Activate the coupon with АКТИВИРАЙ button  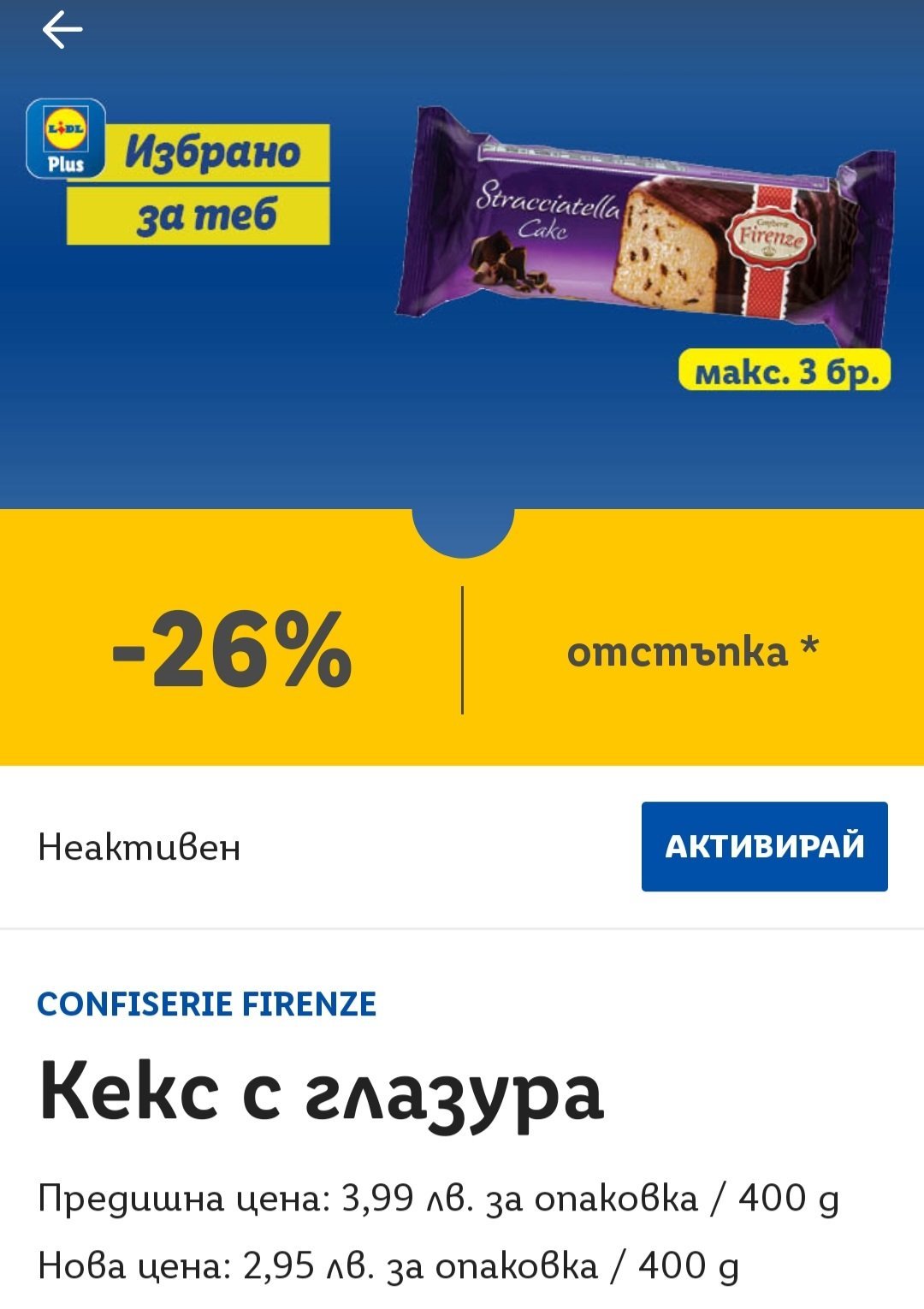pyautogui.click(x=764, y=846)
